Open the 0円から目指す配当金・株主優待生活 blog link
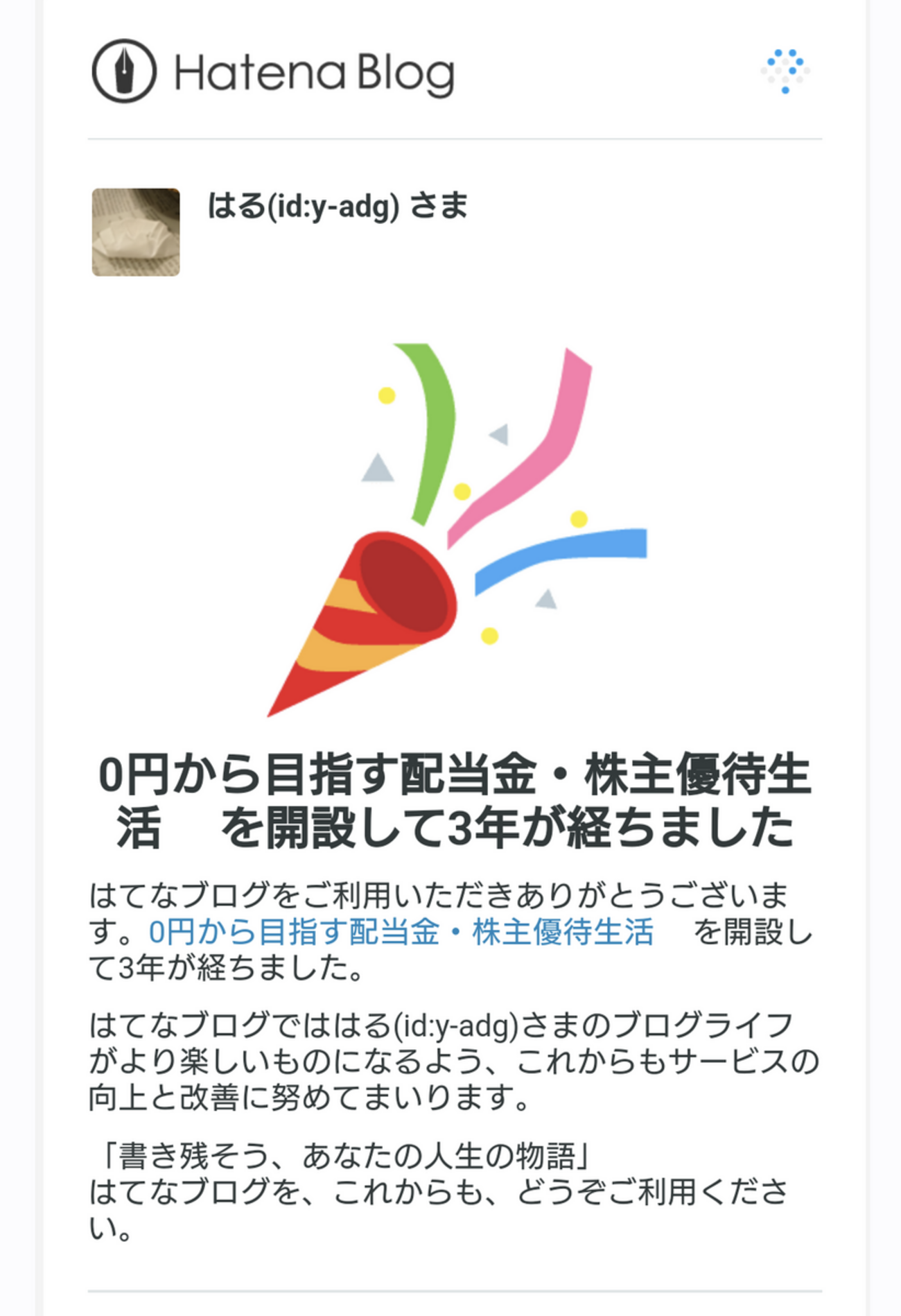Screen dimensions: 901x1316 pyautogui.click(x=401, y=933)
